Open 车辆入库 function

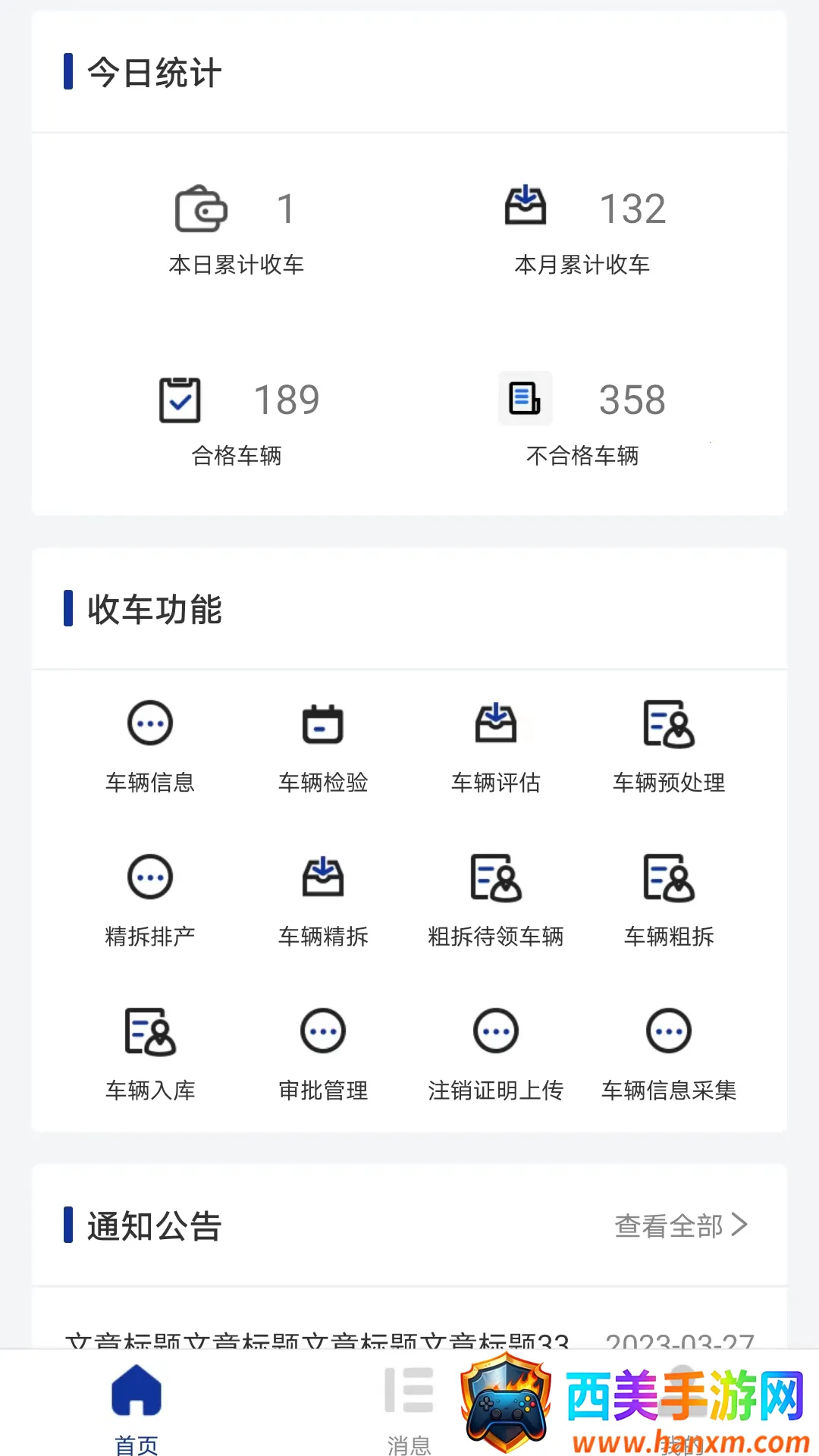coord(150,1053)
